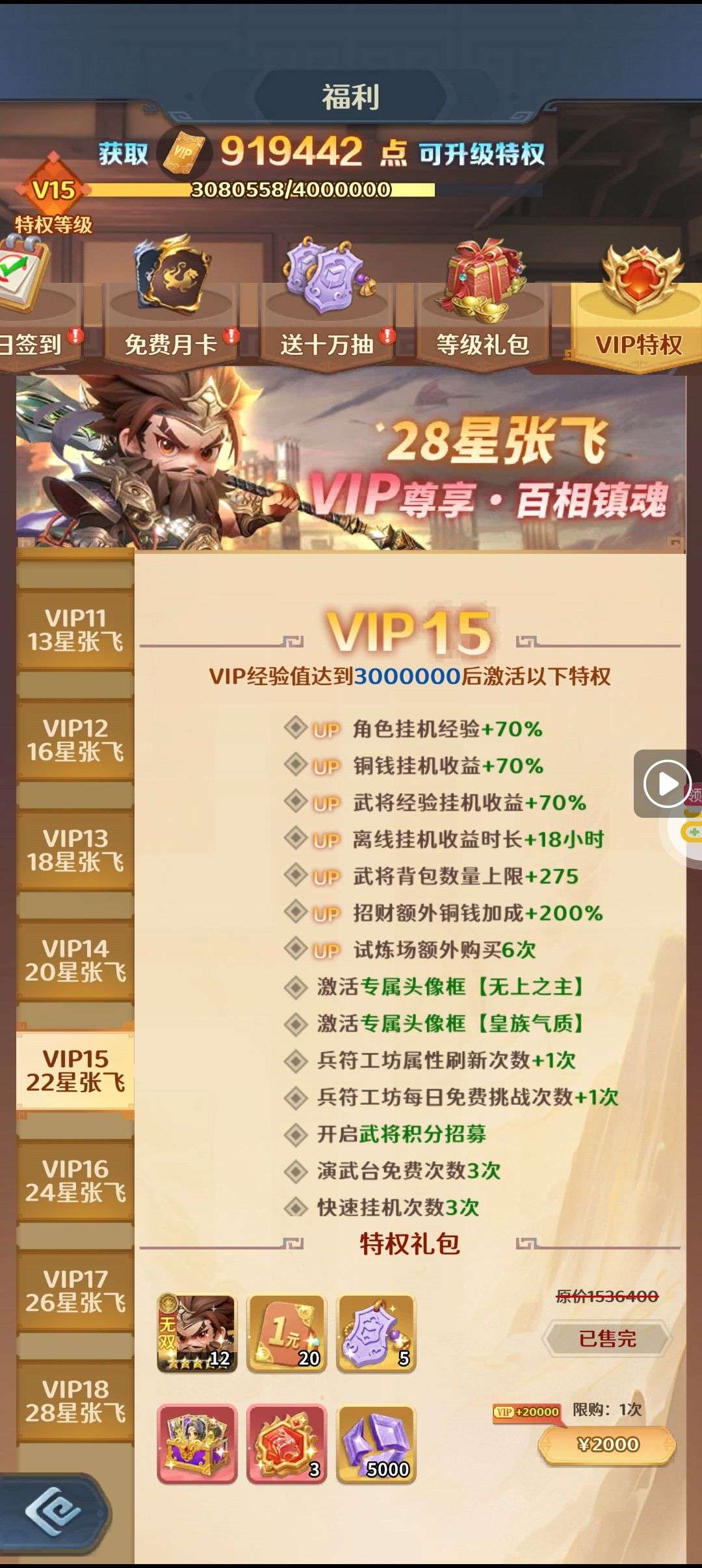Inspect the 1元 red envelope reward

point(286,1333)
